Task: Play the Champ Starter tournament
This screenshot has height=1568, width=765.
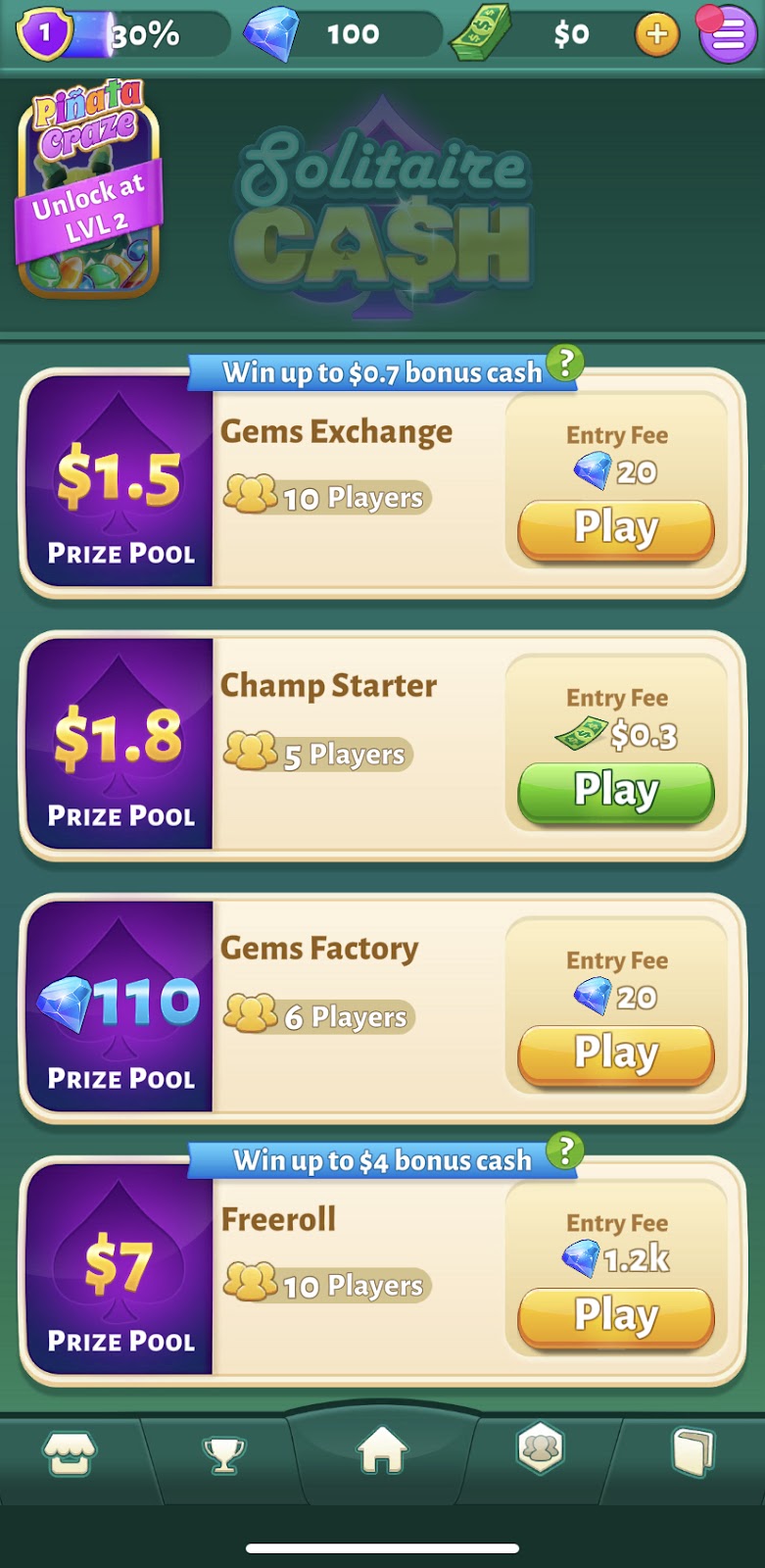Action: (x=615, y=792)
